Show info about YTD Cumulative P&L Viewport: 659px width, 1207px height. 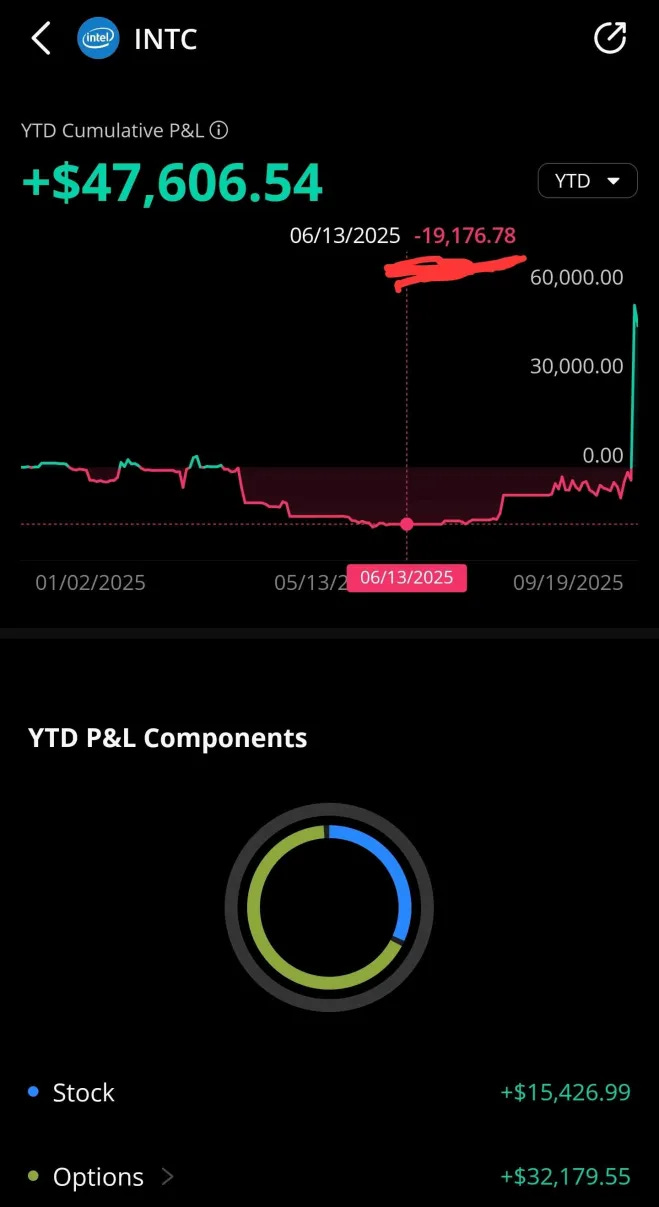coord(220,130)
